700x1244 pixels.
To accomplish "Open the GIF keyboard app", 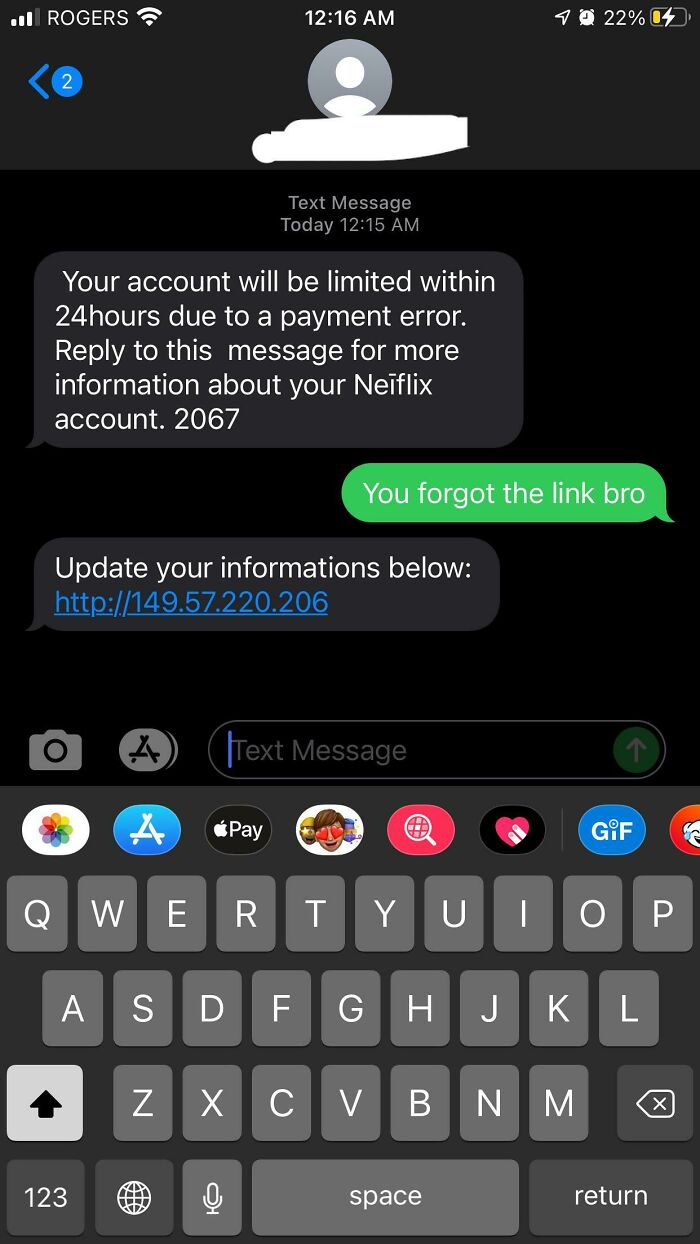I will [x=611, y=830].
